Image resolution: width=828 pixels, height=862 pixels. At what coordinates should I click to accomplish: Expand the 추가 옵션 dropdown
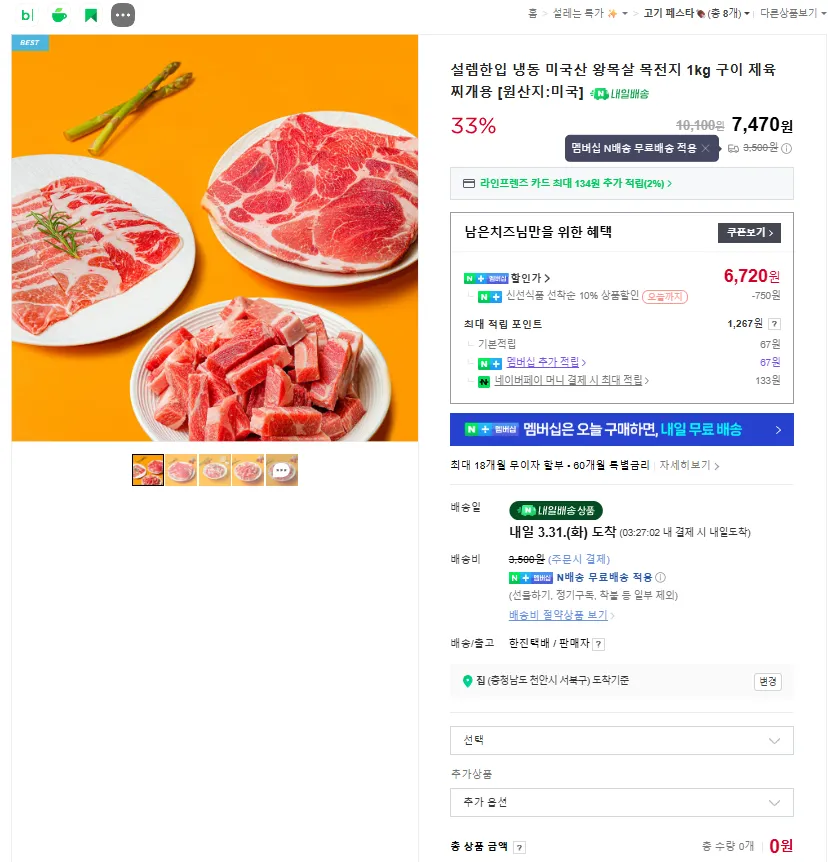coord(621,803)
